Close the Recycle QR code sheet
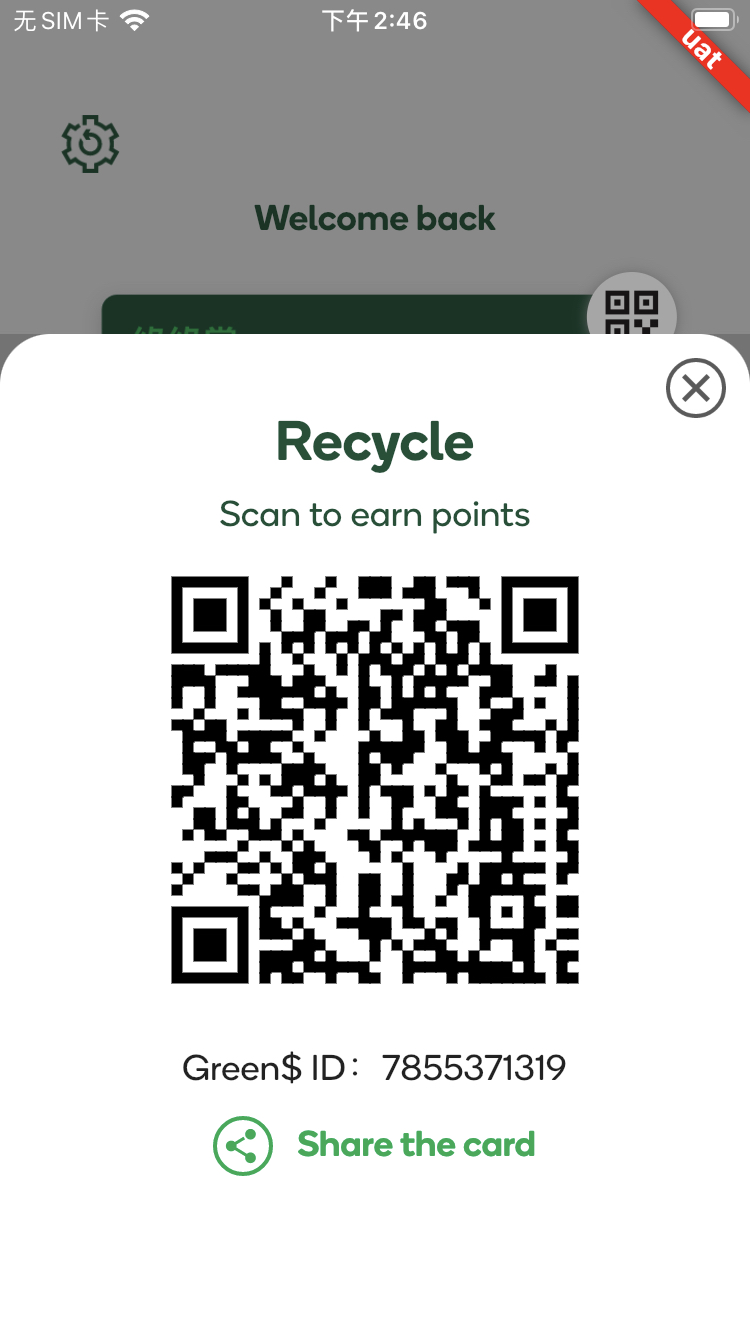 pos(695,388)
